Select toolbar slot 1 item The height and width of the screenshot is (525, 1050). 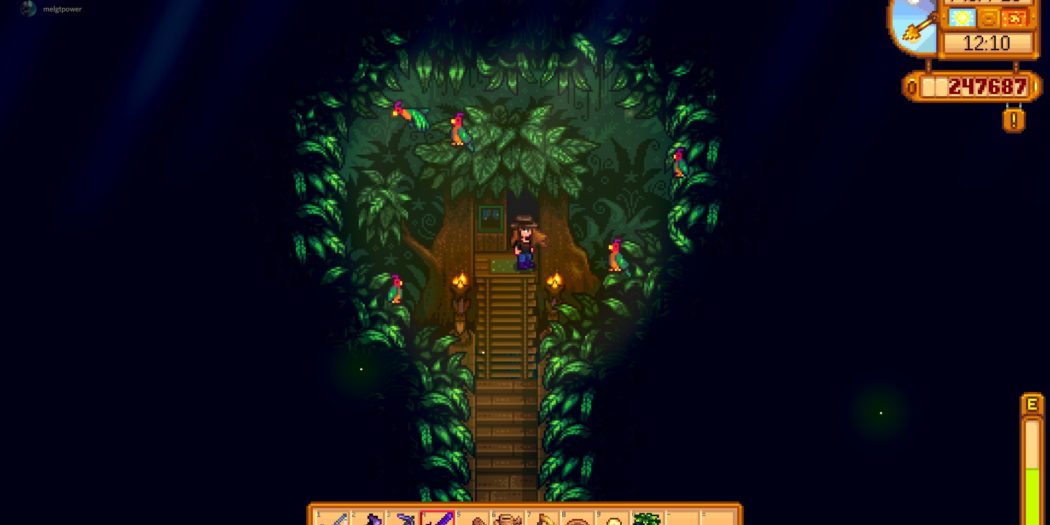click(333, 518)
